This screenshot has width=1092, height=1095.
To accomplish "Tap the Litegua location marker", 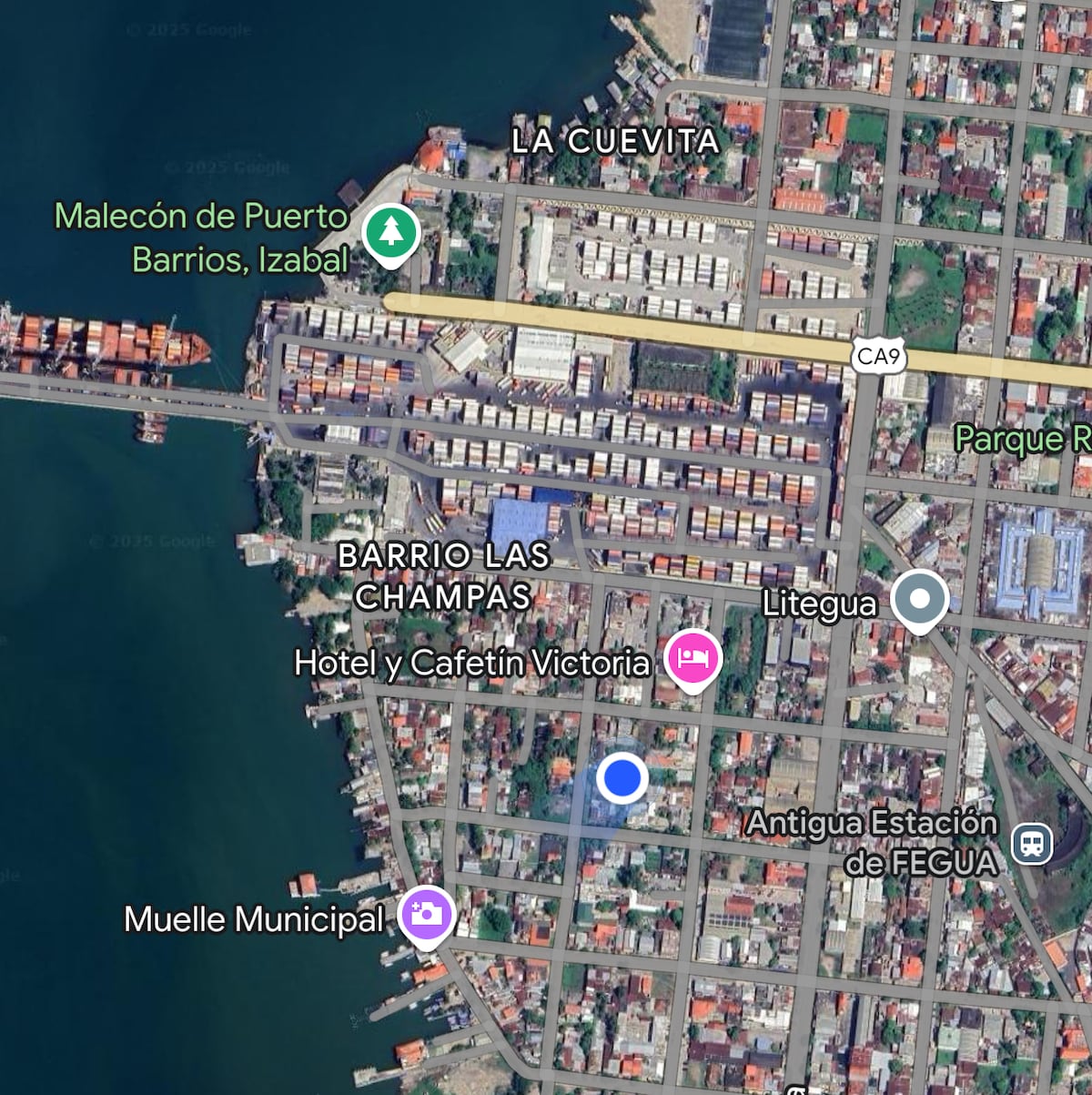I will tap(919, 600).
